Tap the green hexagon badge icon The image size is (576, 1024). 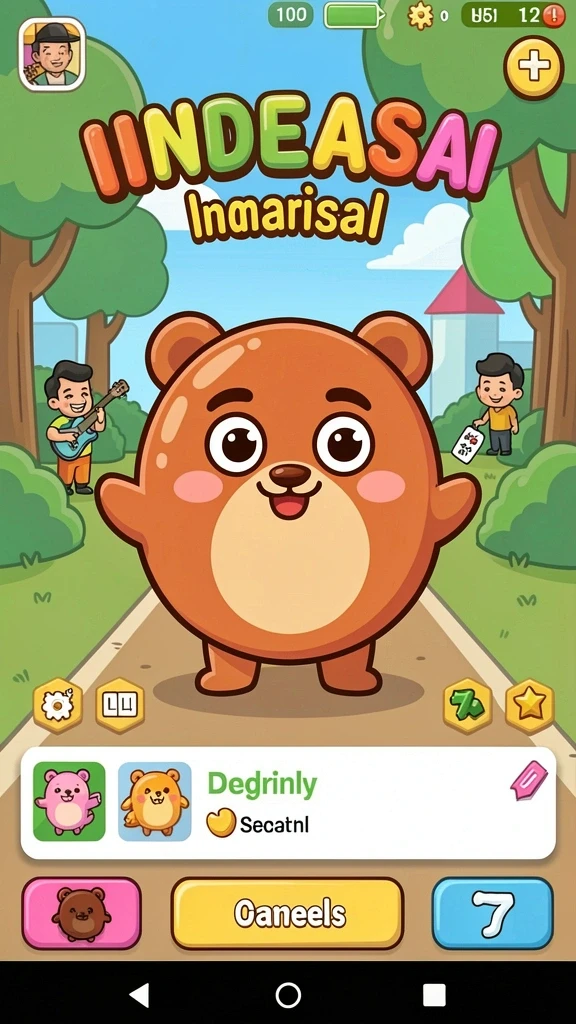[x=468, y=706]
